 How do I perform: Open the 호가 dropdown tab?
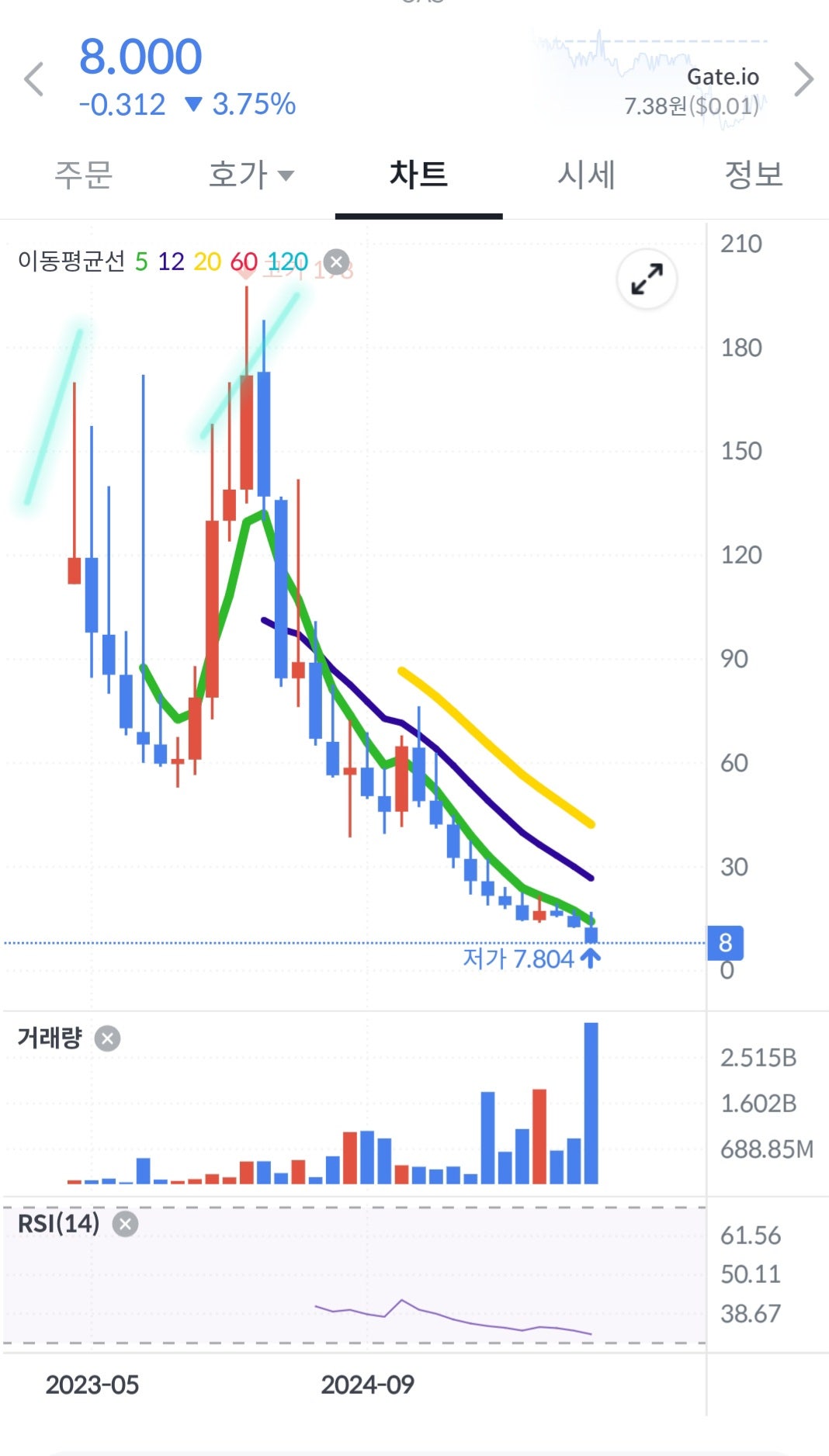point(251,175)
